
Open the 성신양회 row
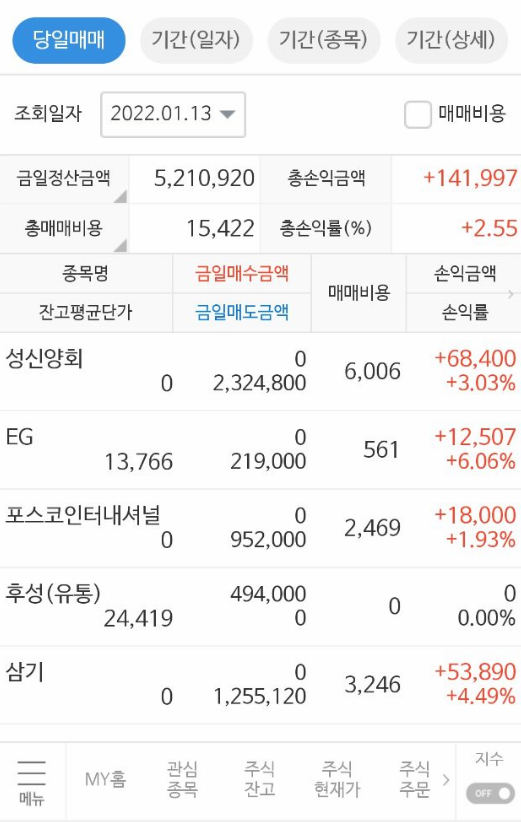260,371
